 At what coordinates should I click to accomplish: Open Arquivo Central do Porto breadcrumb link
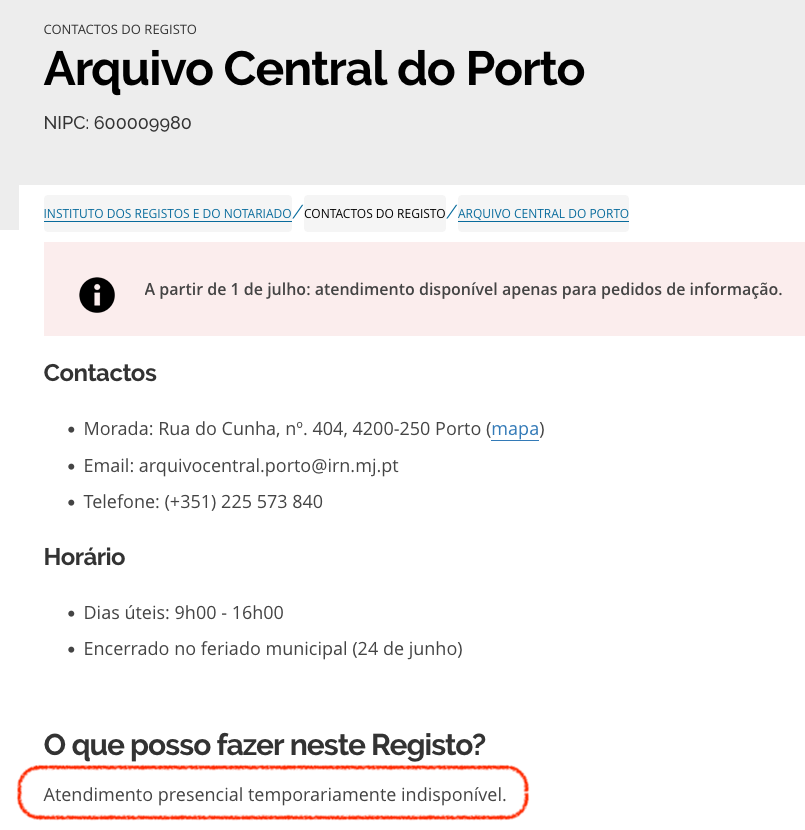543,213
